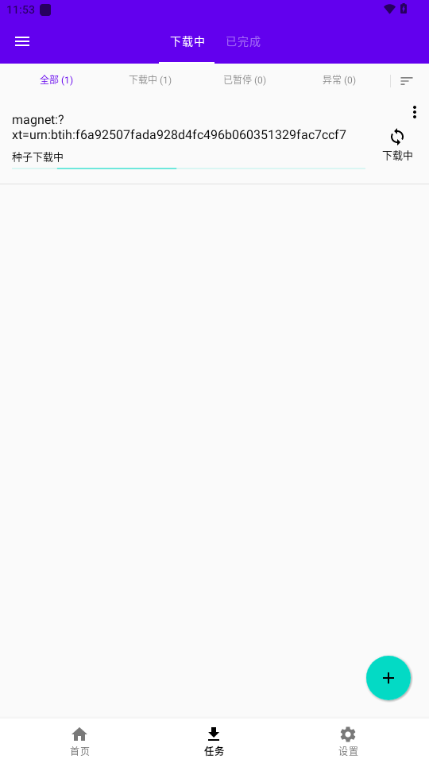The width and height of the screenshot is (429, 763).
Task: Switch to the 已完成 tab
Action: [243, 42]
